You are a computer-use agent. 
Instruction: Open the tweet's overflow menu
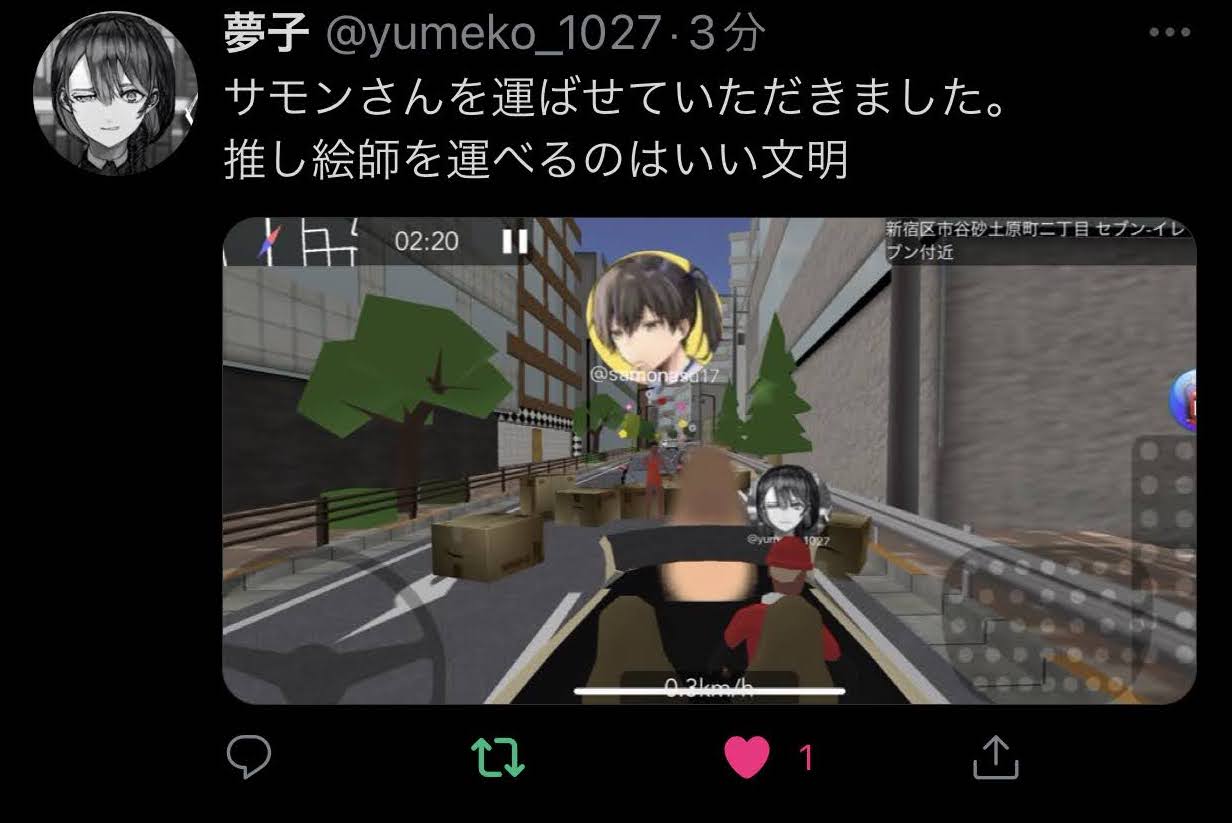tap(1169, 33)
